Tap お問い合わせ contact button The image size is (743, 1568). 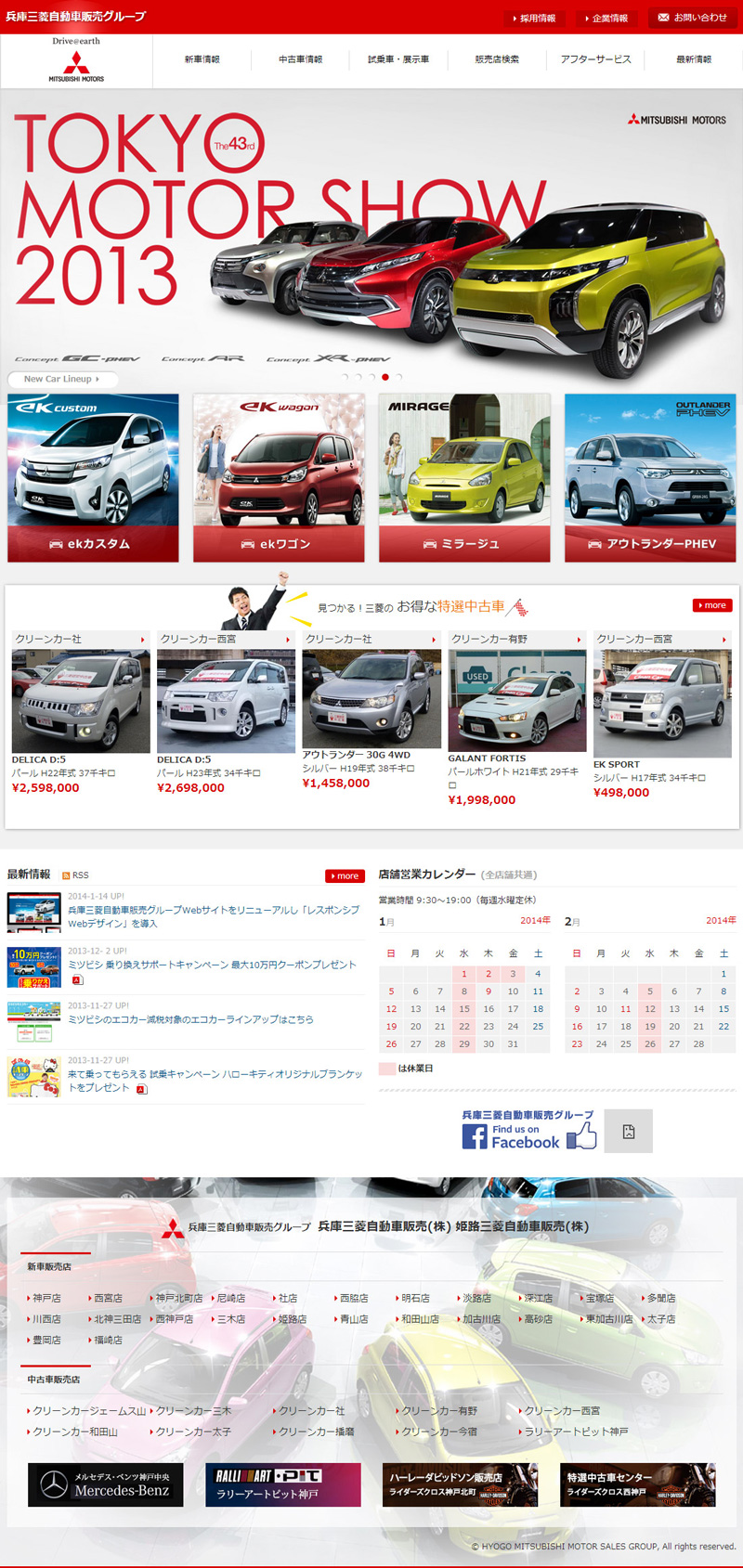693,18
